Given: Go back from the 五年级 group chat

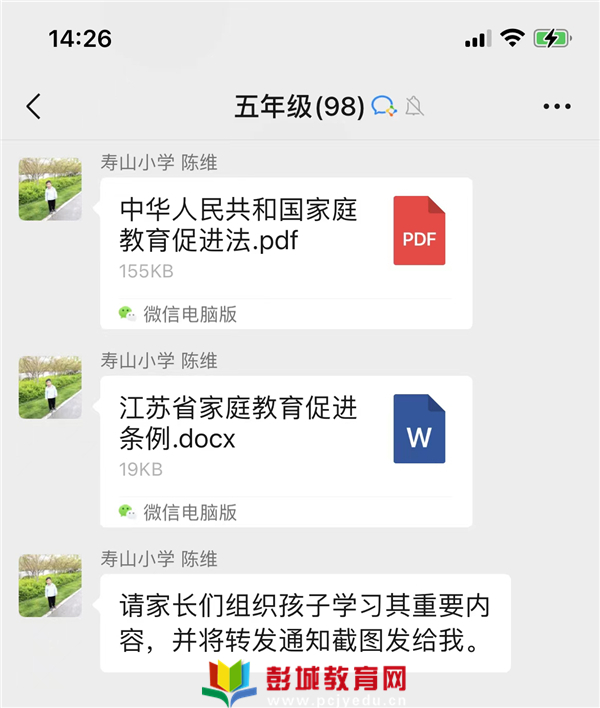Looking at the screenshot, I should tap(34, 107).
